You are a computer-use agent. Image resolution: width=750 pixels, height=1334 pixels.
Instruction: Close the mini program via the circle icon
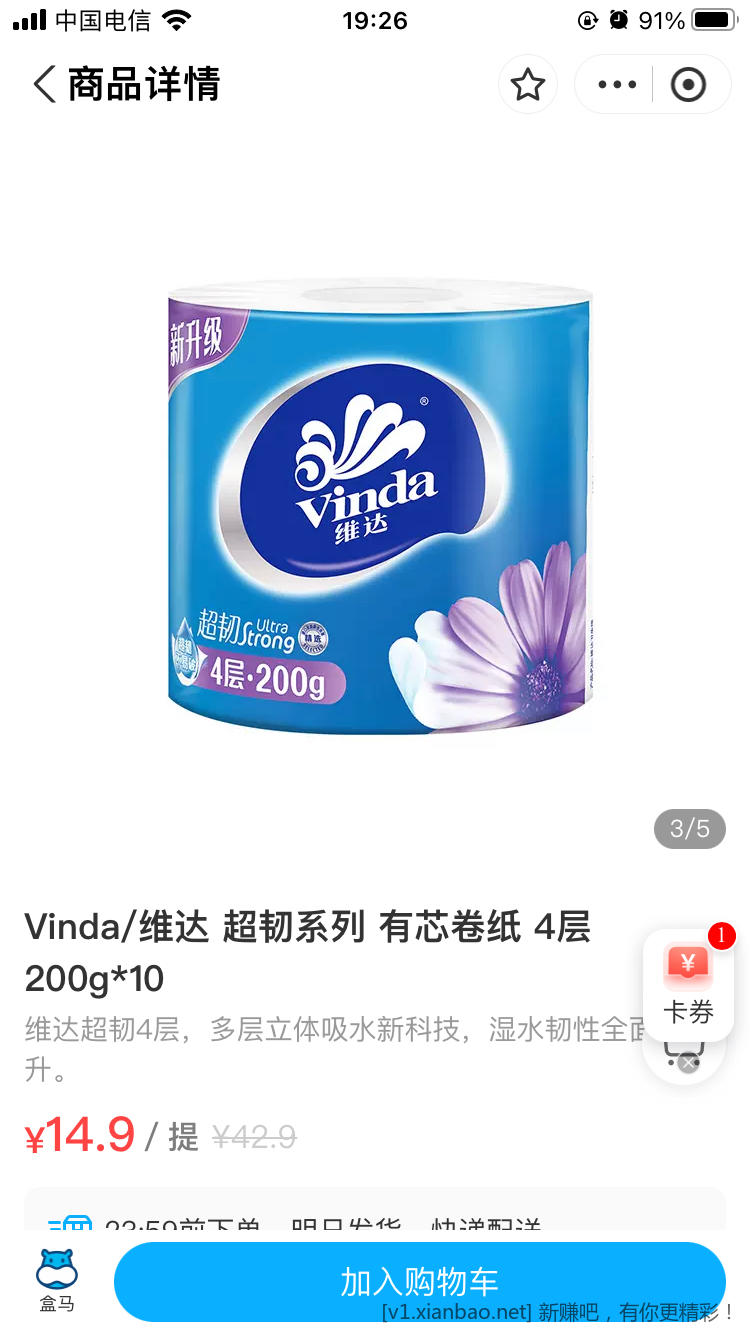[x=688, y=85]
